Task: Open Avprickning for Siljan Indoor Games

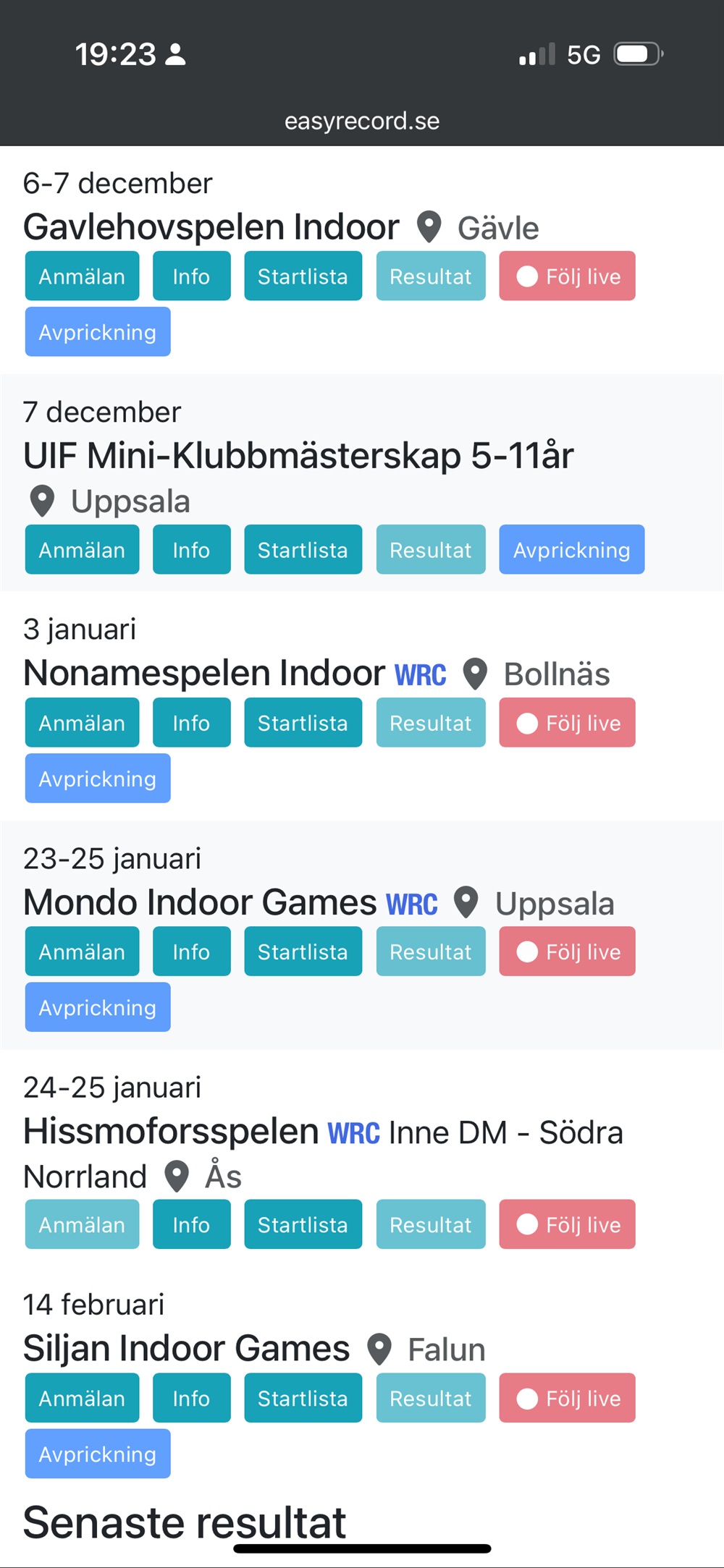Action: 98,1454
